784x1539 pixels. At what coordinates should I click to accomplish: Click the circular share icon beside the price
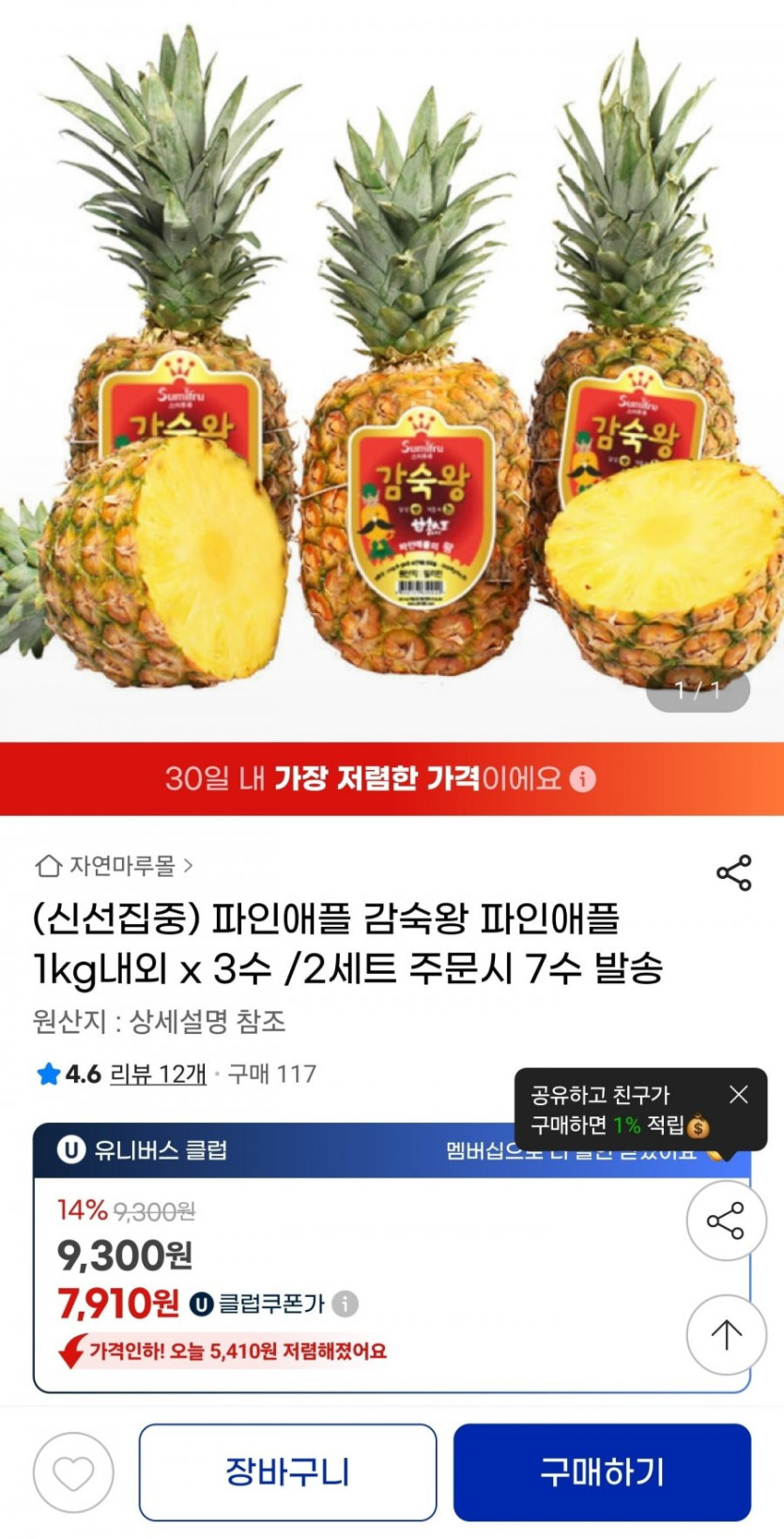726,1221
